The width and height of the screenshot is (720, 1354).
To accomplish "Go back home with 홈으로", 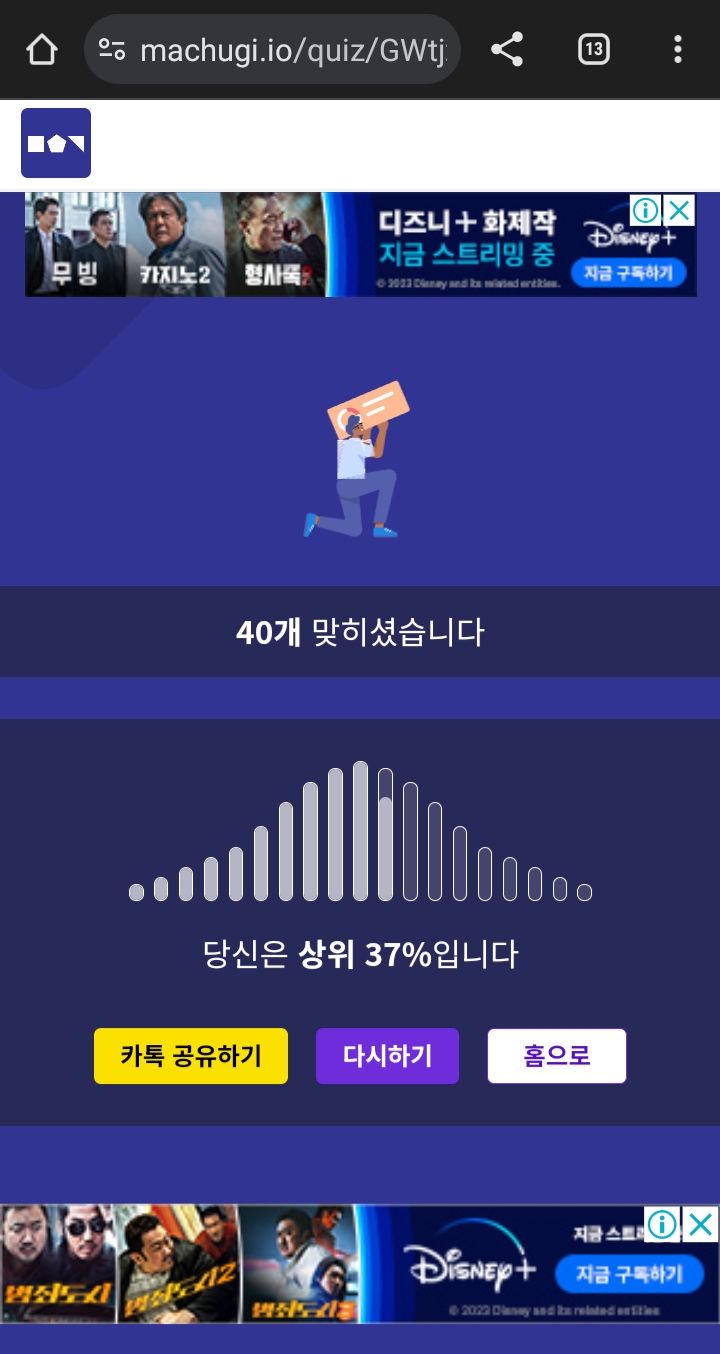I will click(556, 1056).
